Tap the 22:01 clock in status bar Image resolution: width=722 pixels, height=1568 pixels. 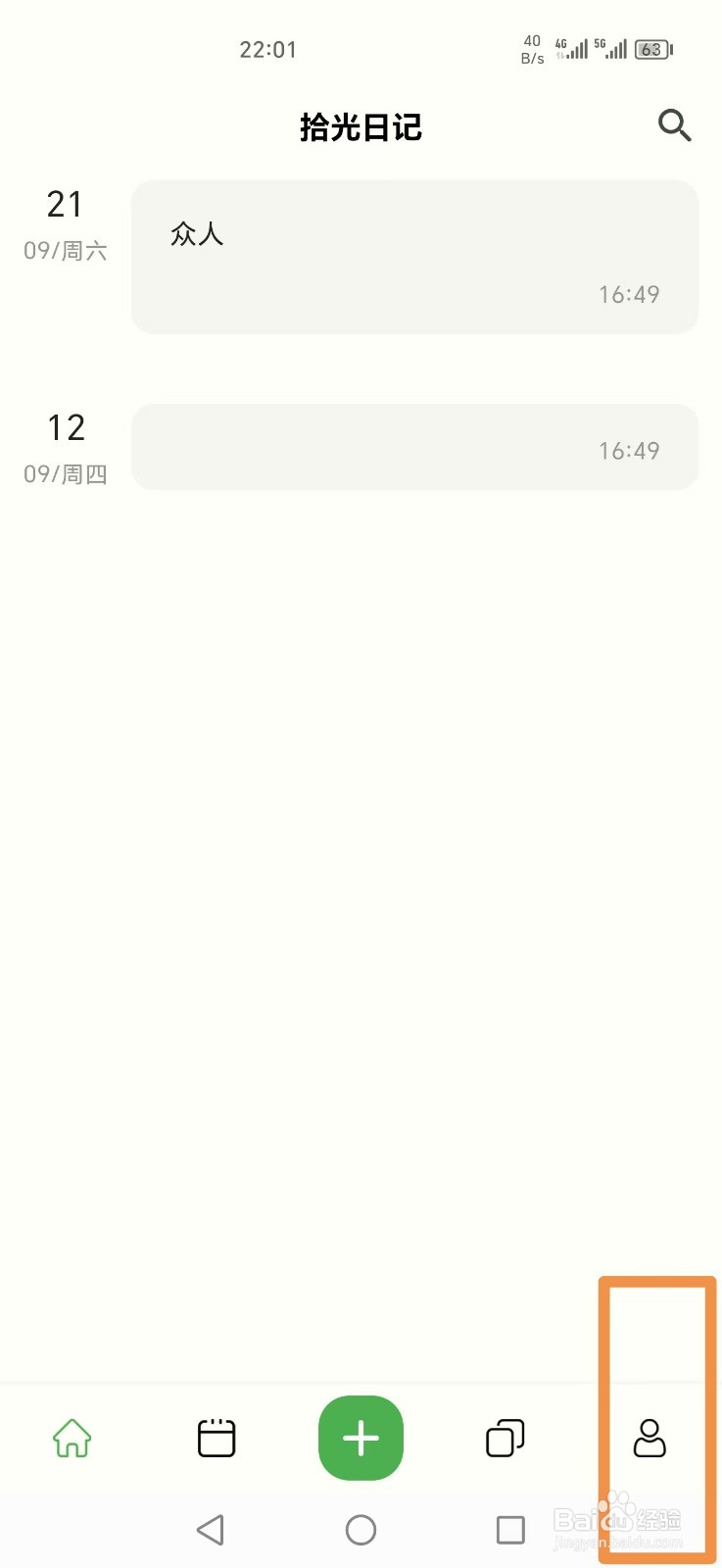tap(267, 49)
